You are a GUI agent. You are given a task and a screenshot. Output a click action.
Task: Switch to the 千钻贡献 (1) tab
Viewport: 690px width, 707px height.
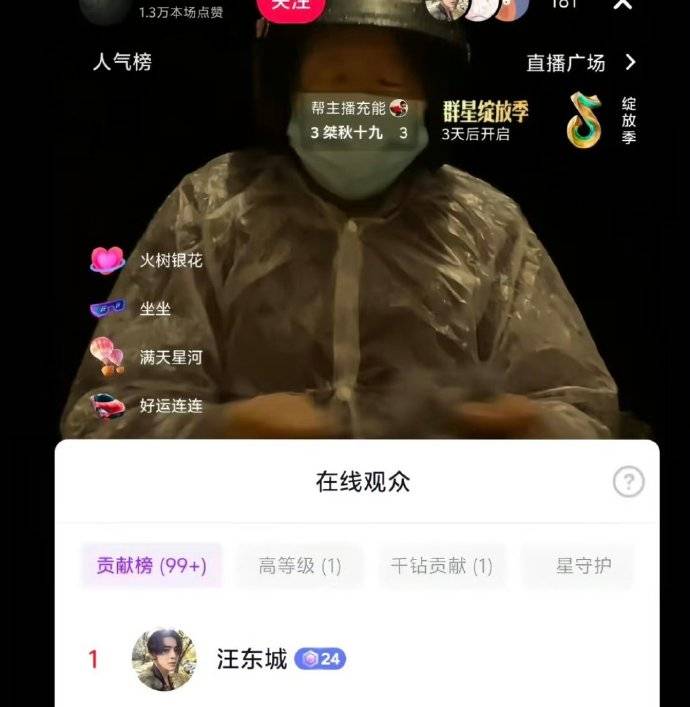(441, 566)
